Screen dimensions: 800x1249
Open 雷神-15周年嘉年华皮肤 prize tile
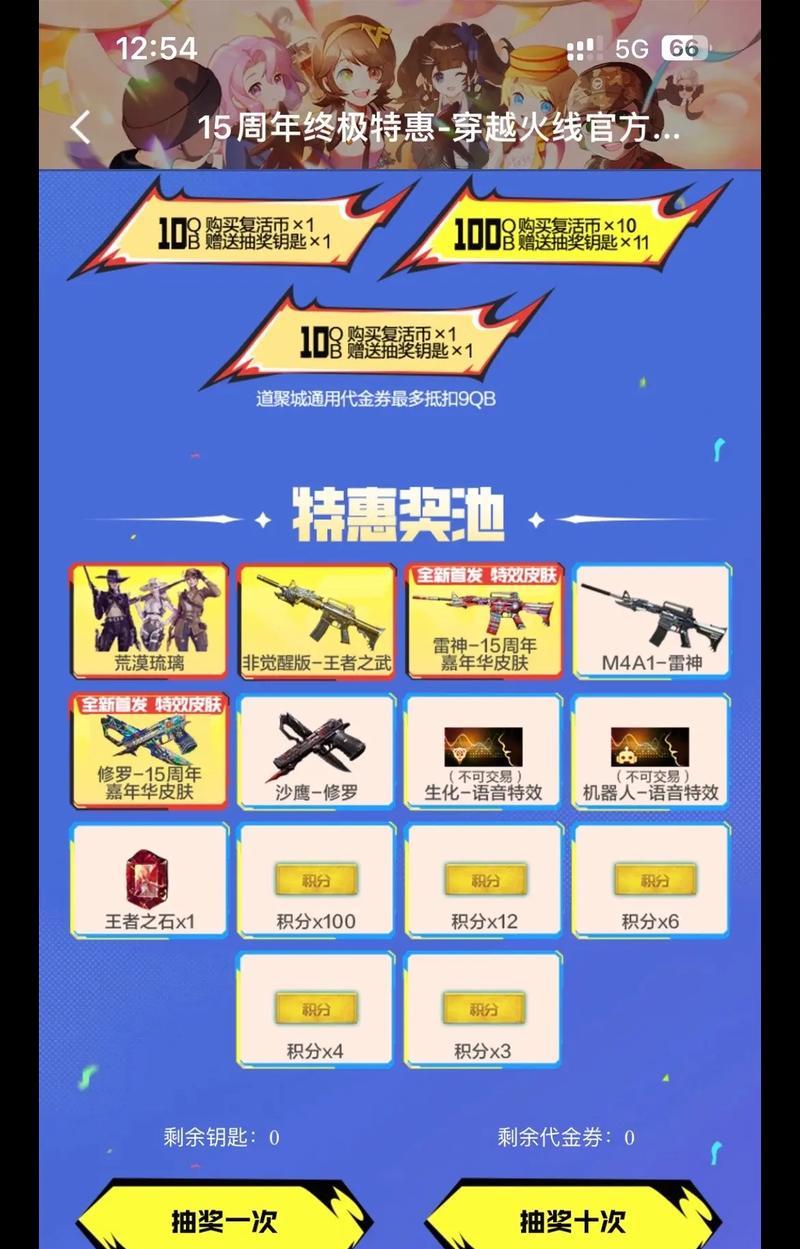[x=484, y=621]
